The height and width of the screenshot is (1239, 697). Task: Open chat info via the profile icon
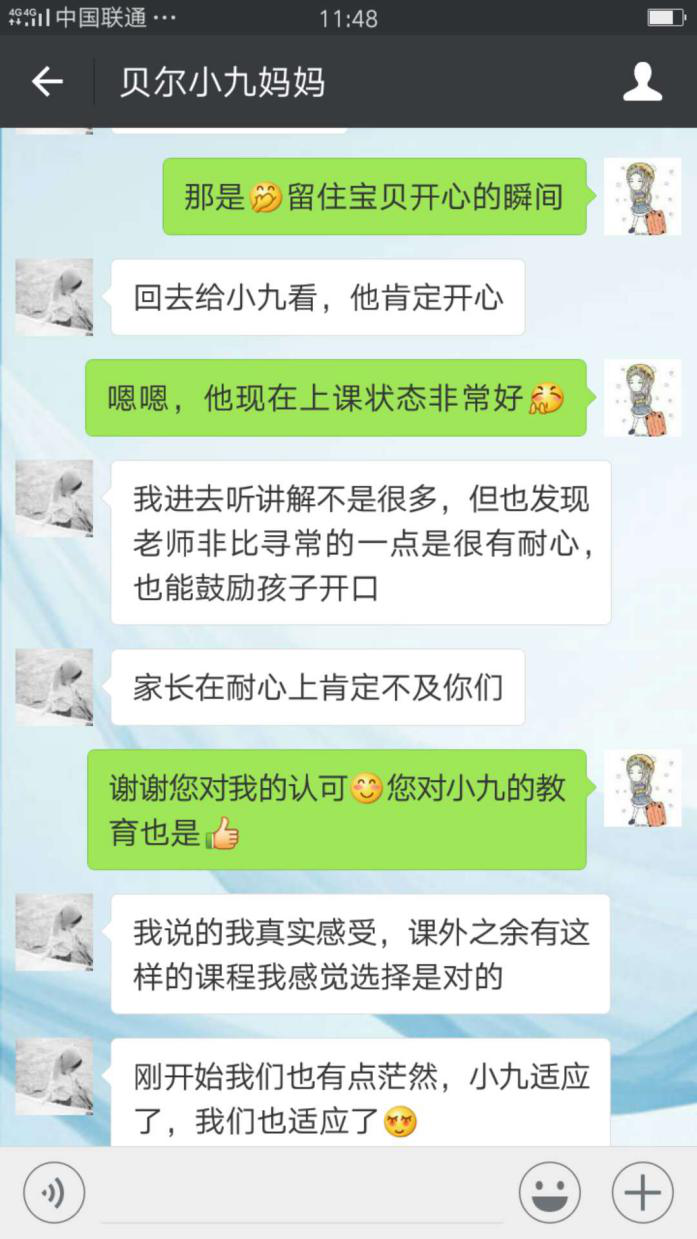click(642, 82)
